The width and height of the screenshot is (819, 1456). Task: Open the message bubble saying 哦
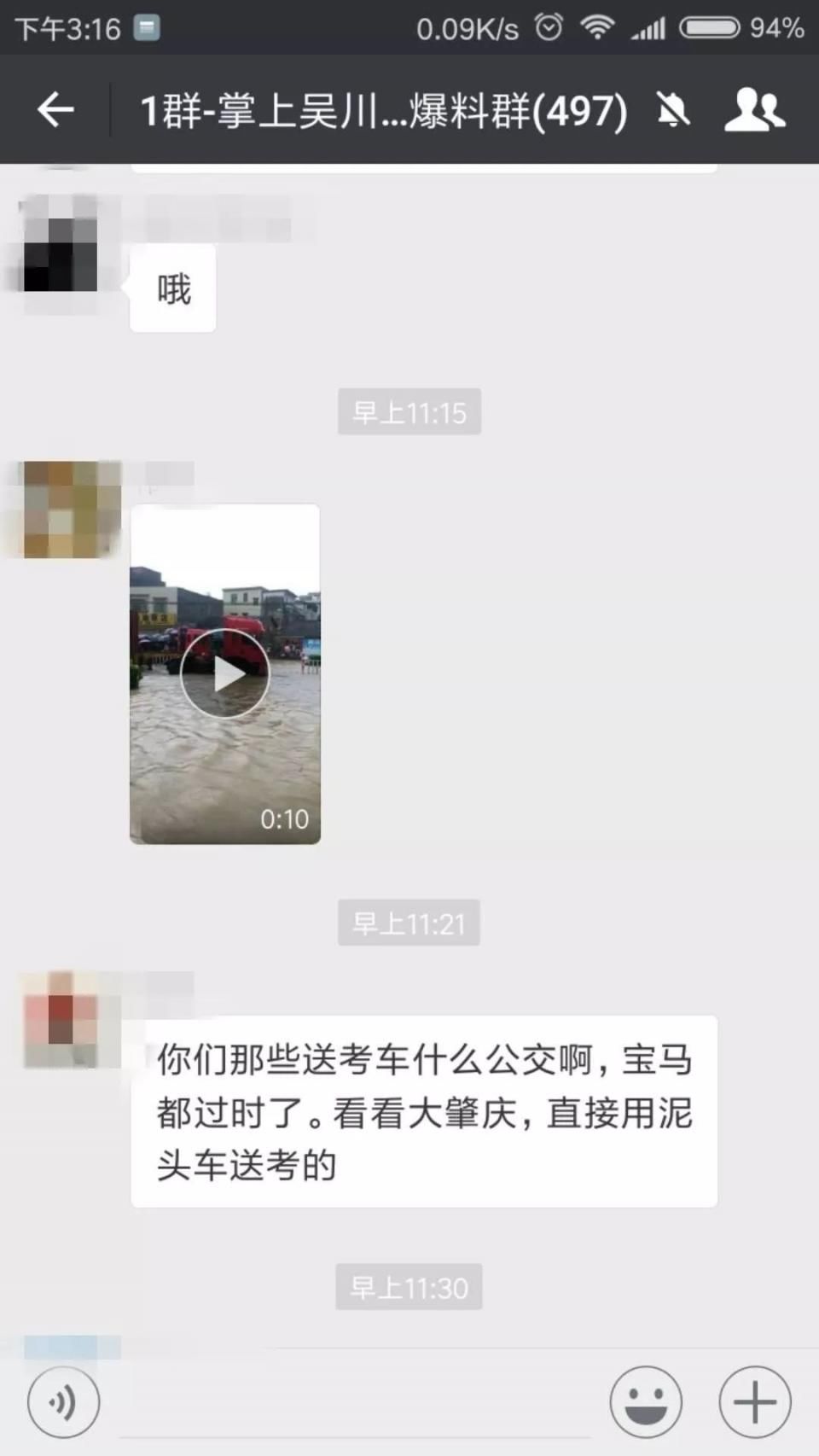click(x=171, y=288)
